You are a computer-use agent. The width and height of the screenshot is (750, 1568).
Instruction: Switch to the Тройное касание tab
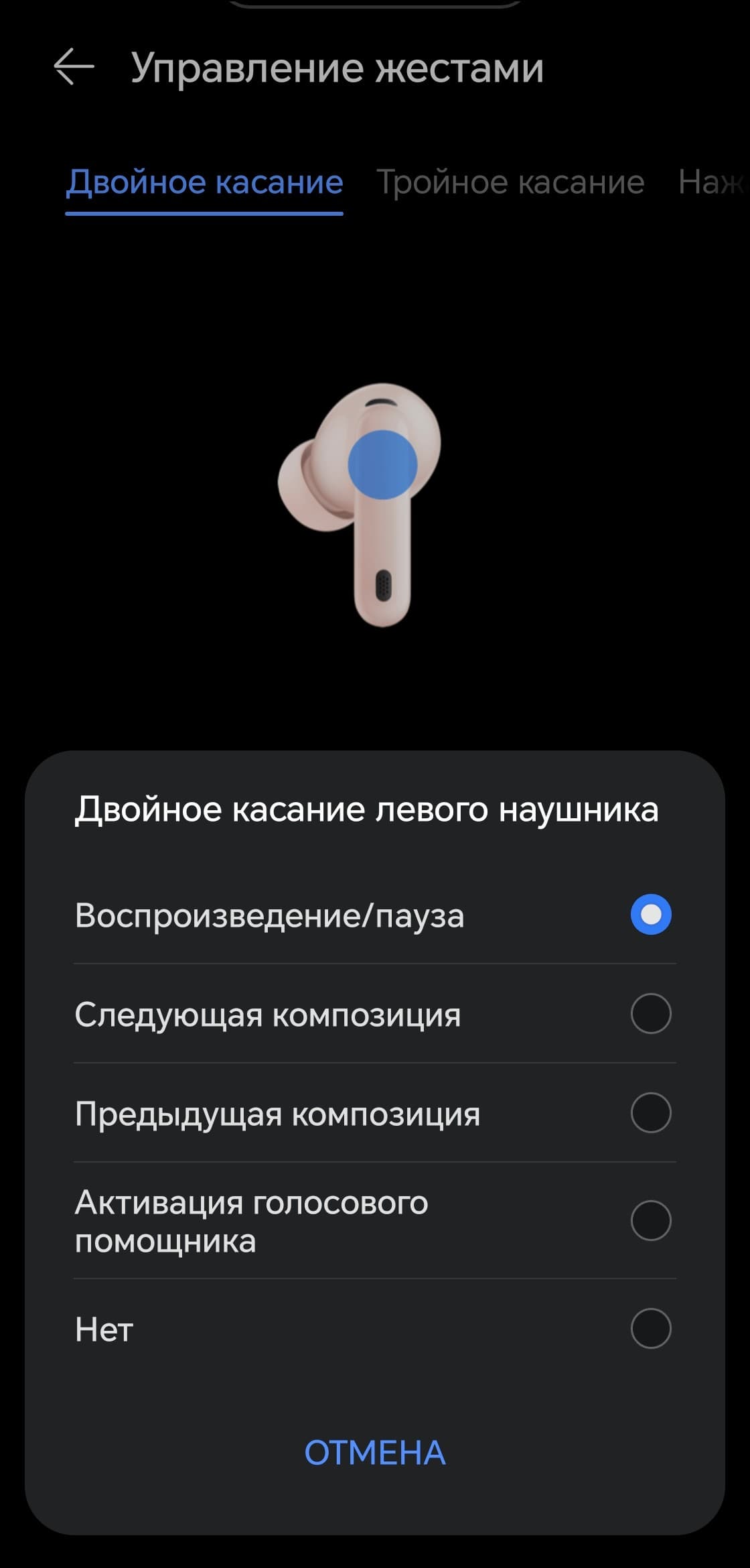510,182
